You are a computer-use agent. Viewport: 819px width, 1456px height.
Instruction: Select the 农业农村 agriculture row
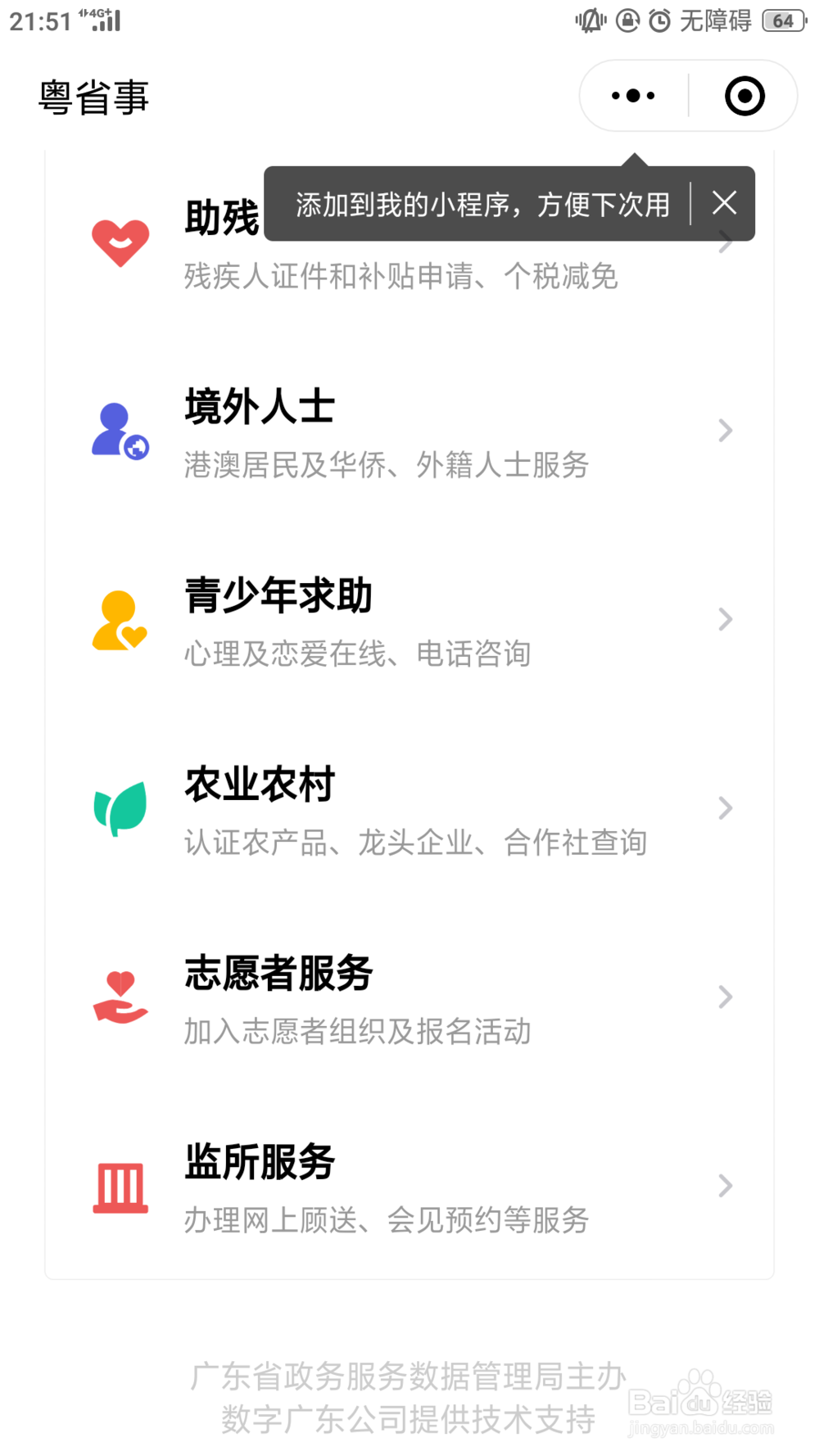[409, 808]
